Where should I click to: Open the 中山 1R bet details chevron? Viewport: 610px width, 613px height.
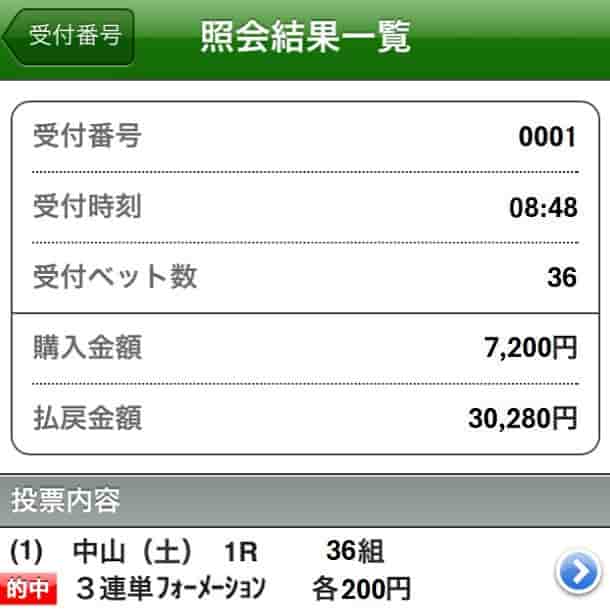coord(575,573)
